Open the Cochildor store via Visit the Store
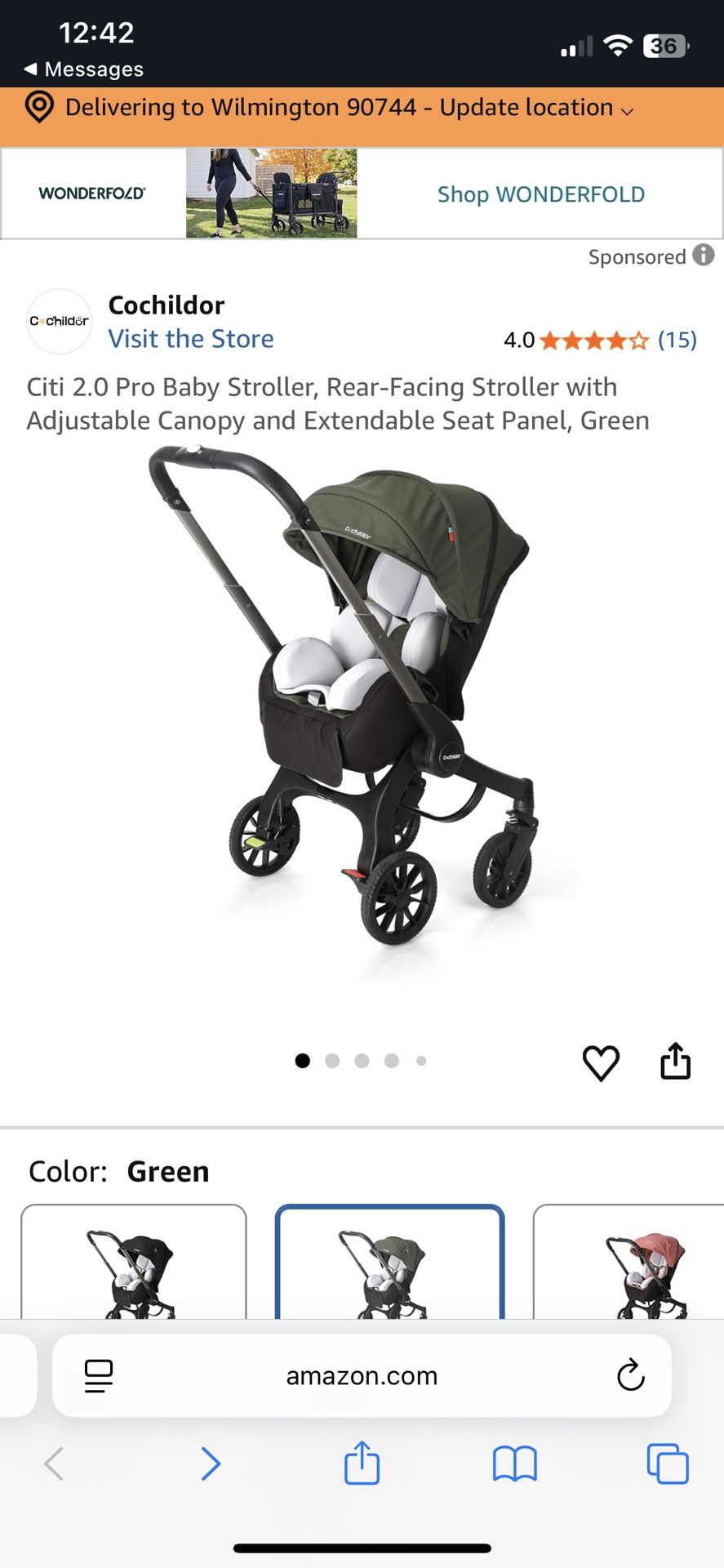The width and height of the screenshot is (724, 1568). [190, 338]
